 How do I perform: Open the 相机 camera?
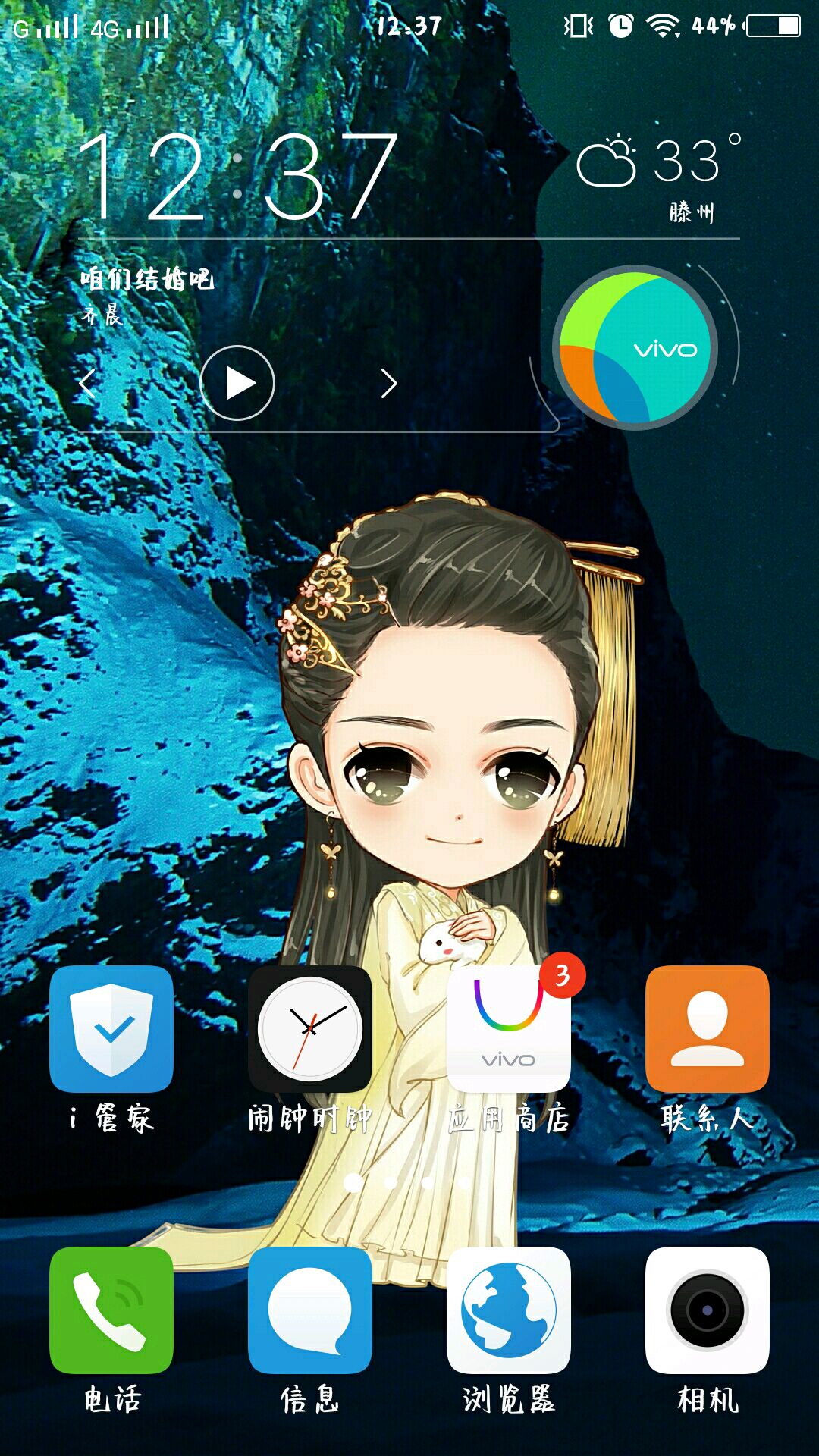point(707,1310)
